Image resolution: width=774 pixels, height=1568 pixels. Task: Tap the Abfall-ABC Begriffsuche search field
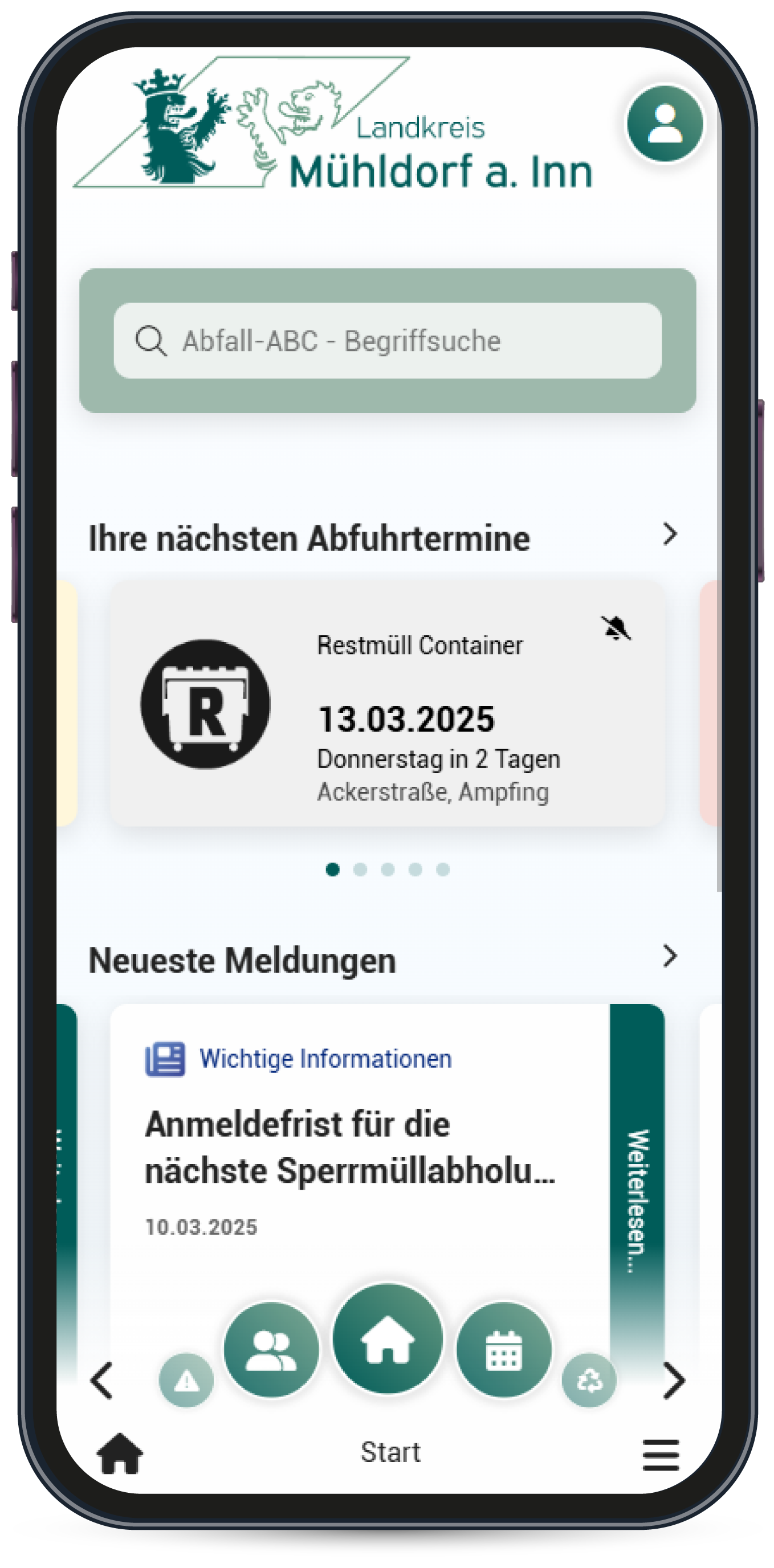[x=388, y=341]
